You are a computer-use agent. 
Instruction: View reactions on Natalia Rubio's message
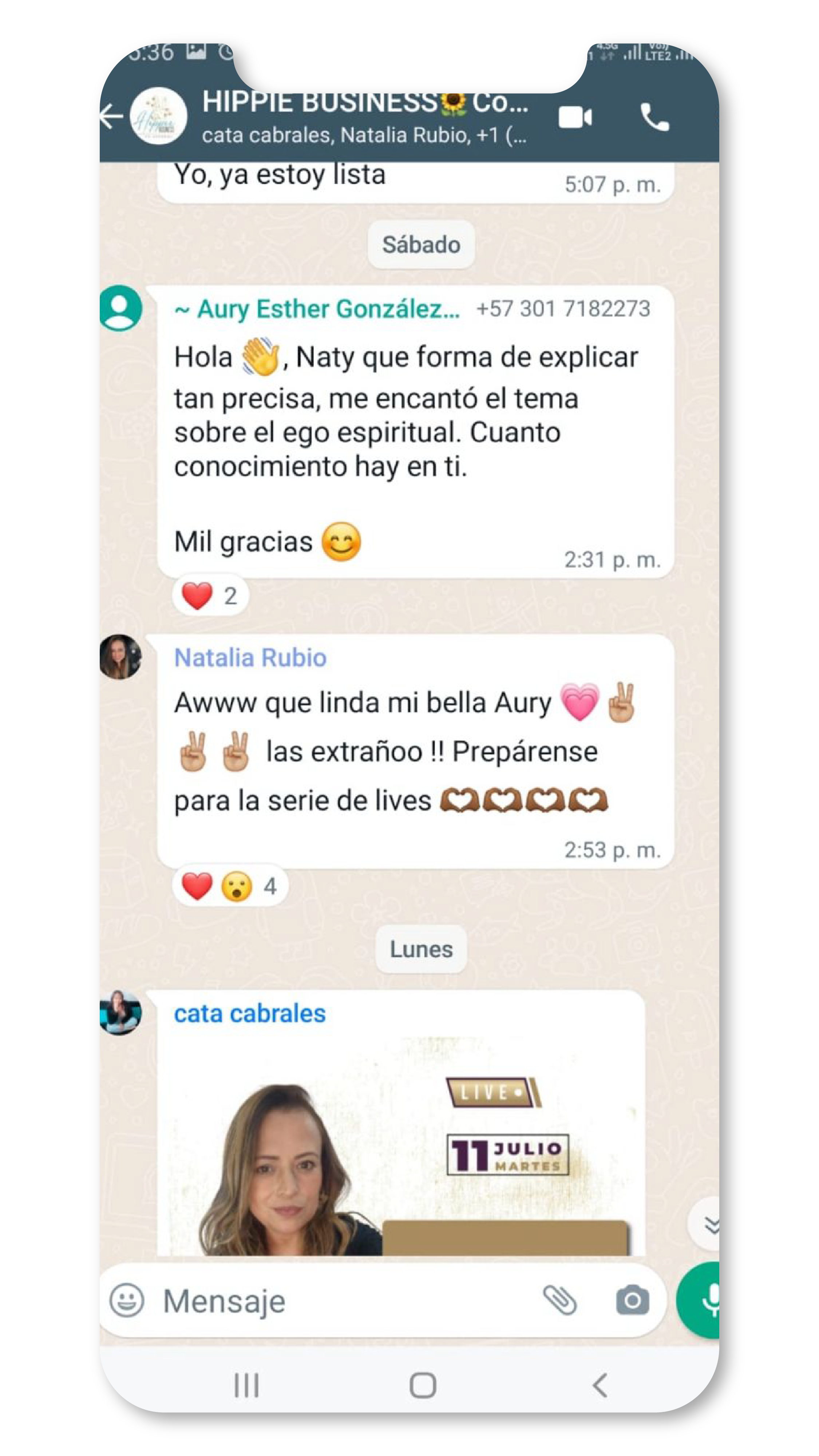(229, 886)
